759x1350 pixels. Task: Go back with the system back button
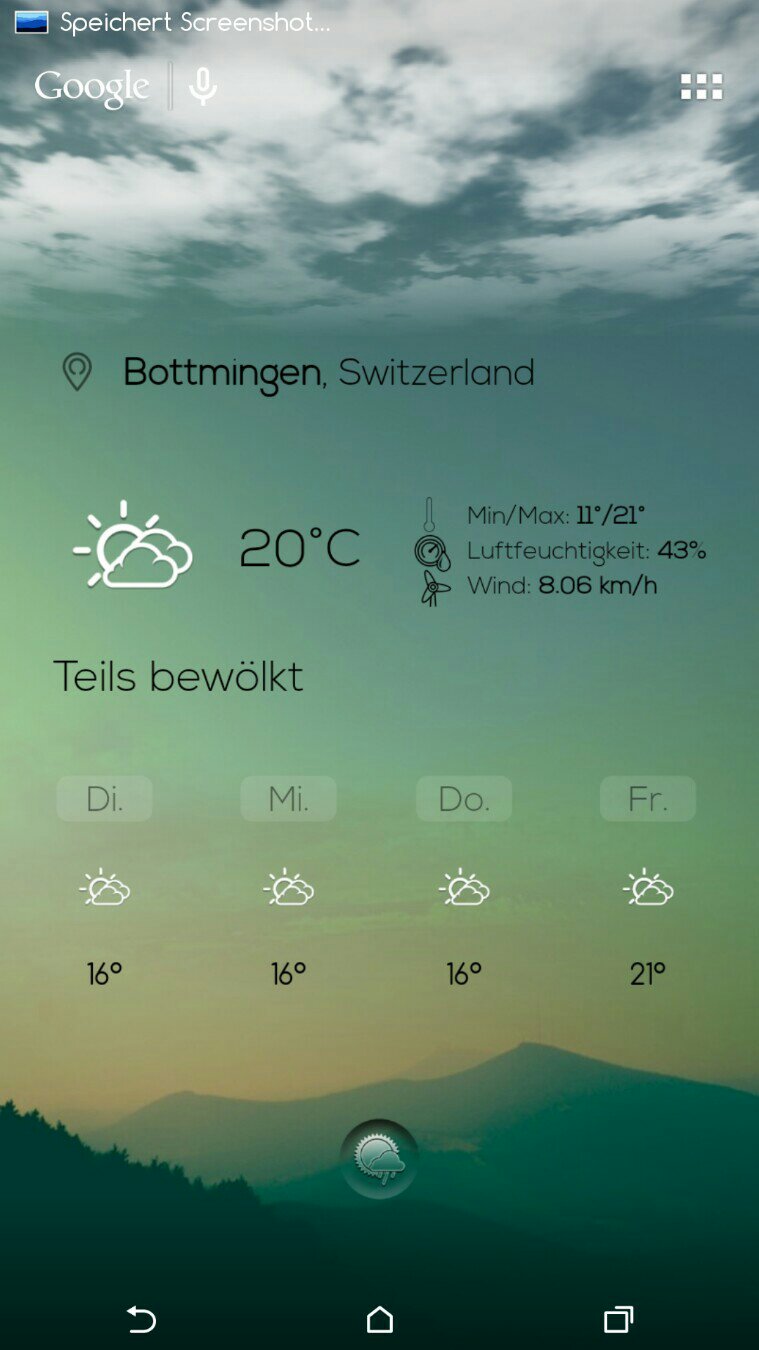point(141,1320)
